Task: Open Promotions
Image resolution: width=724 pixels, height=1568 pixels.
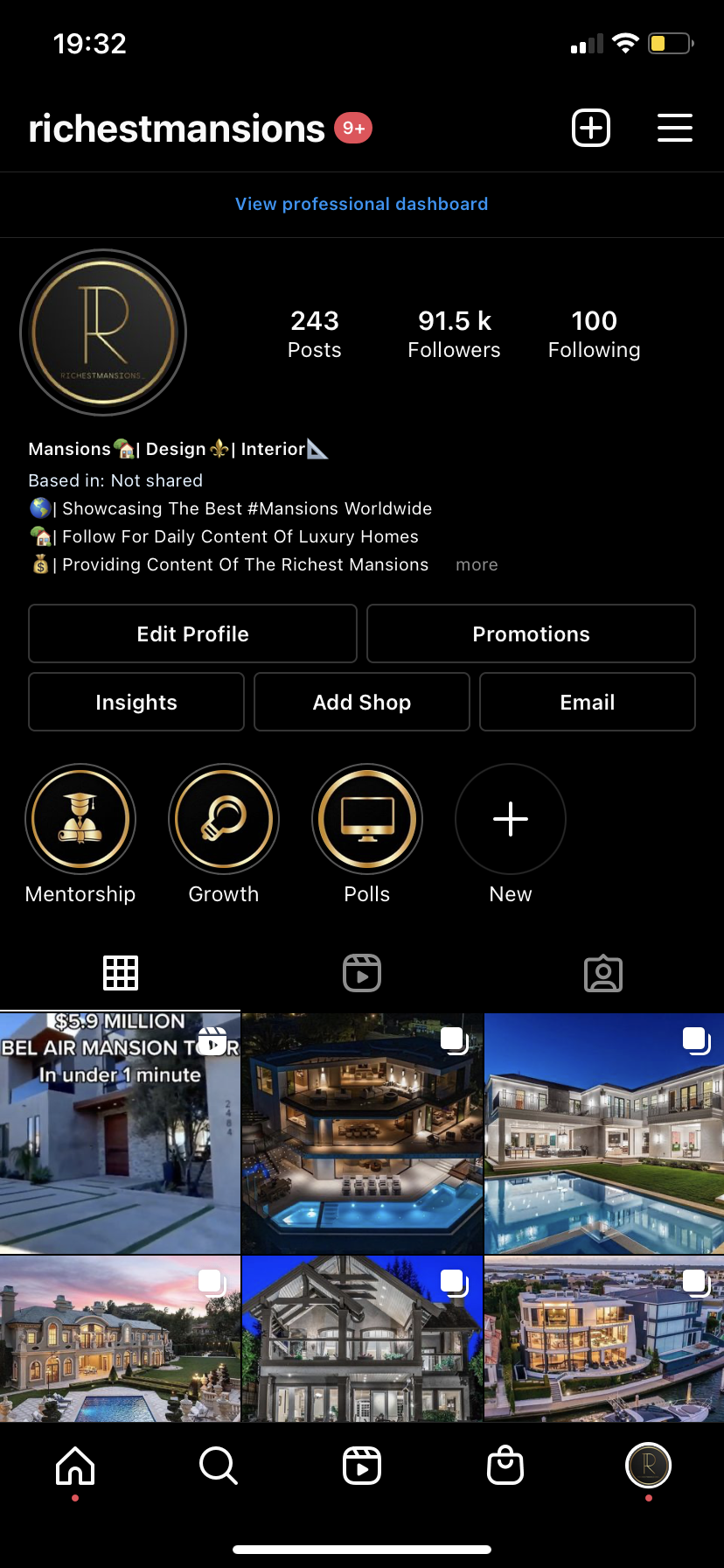Action: 531,633
